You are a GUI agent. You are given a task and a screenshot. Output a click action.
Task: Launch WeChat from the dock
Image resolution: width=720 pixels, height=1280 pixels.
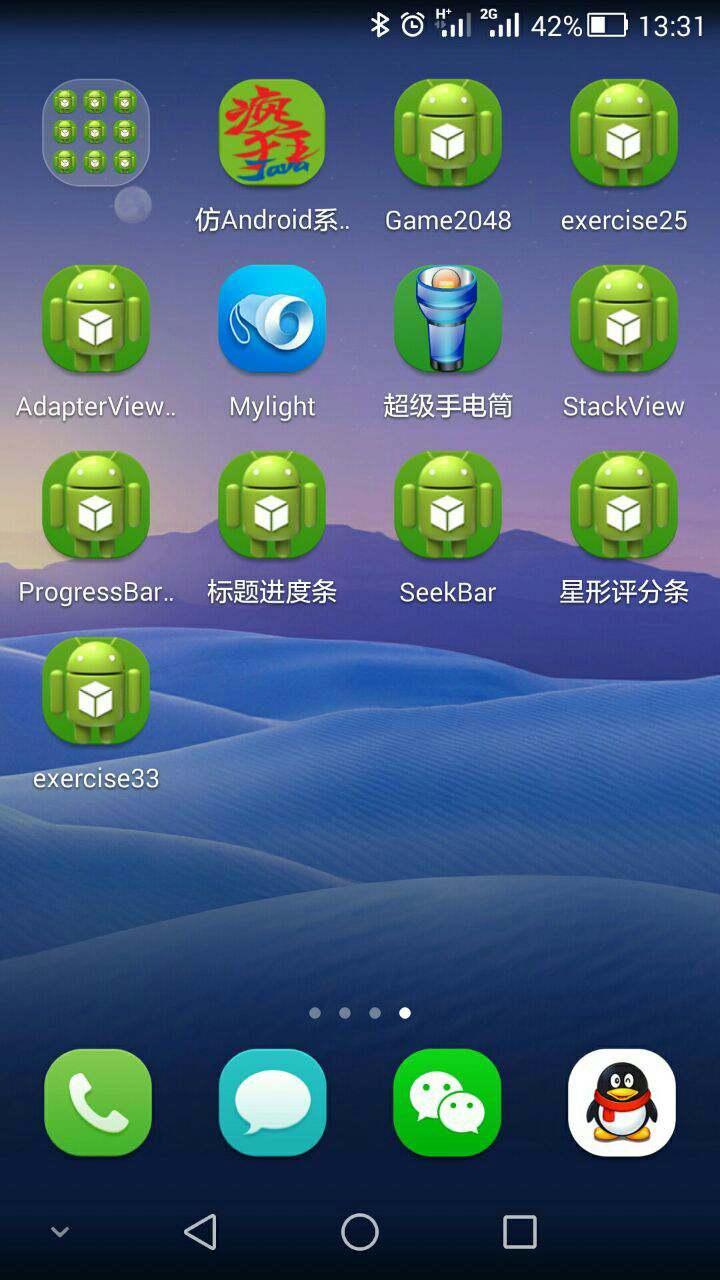click(446, 1103)
